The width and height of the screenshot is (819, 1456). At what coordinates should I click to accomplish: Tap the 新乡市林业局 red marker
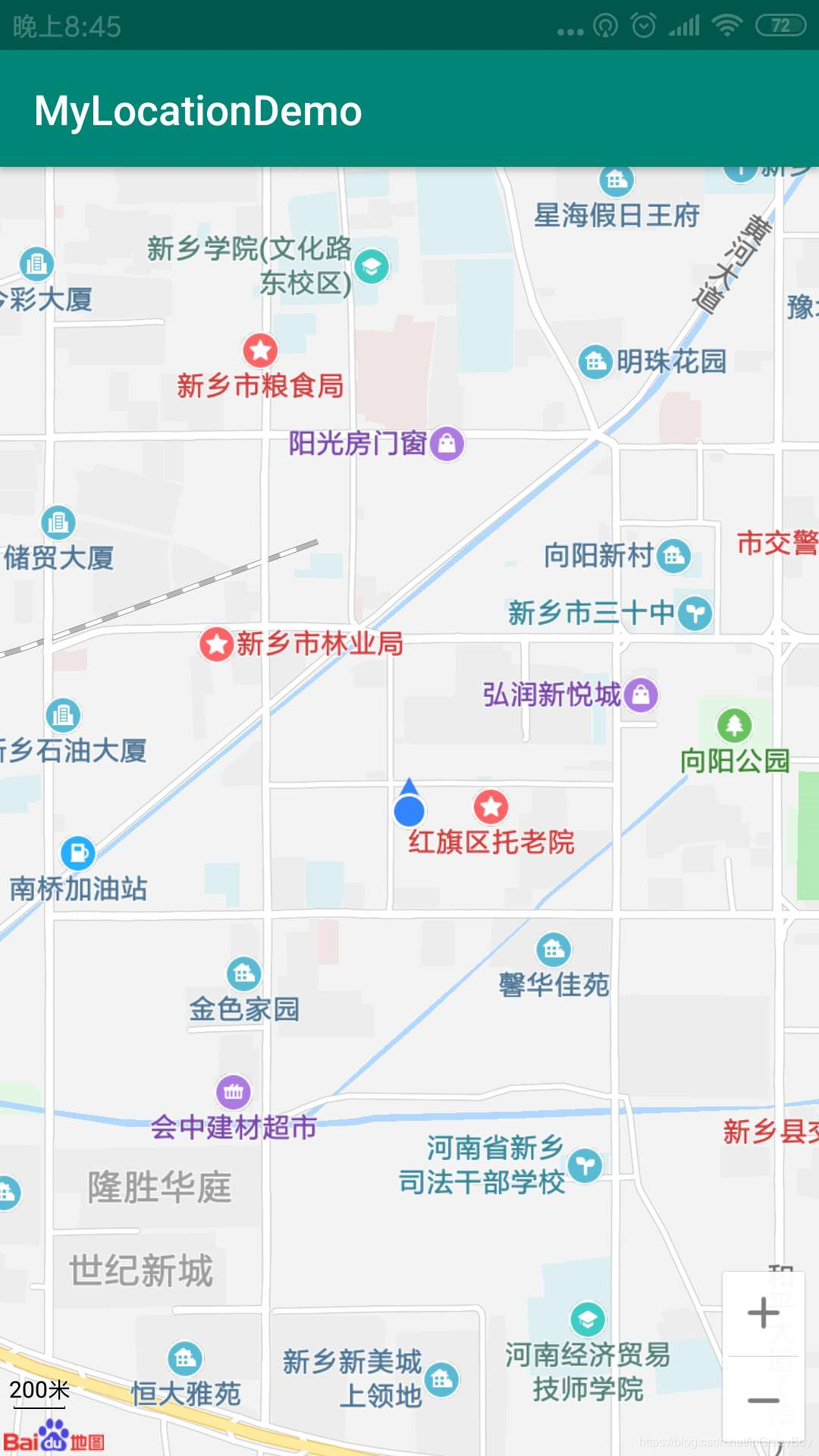point(217,645)
